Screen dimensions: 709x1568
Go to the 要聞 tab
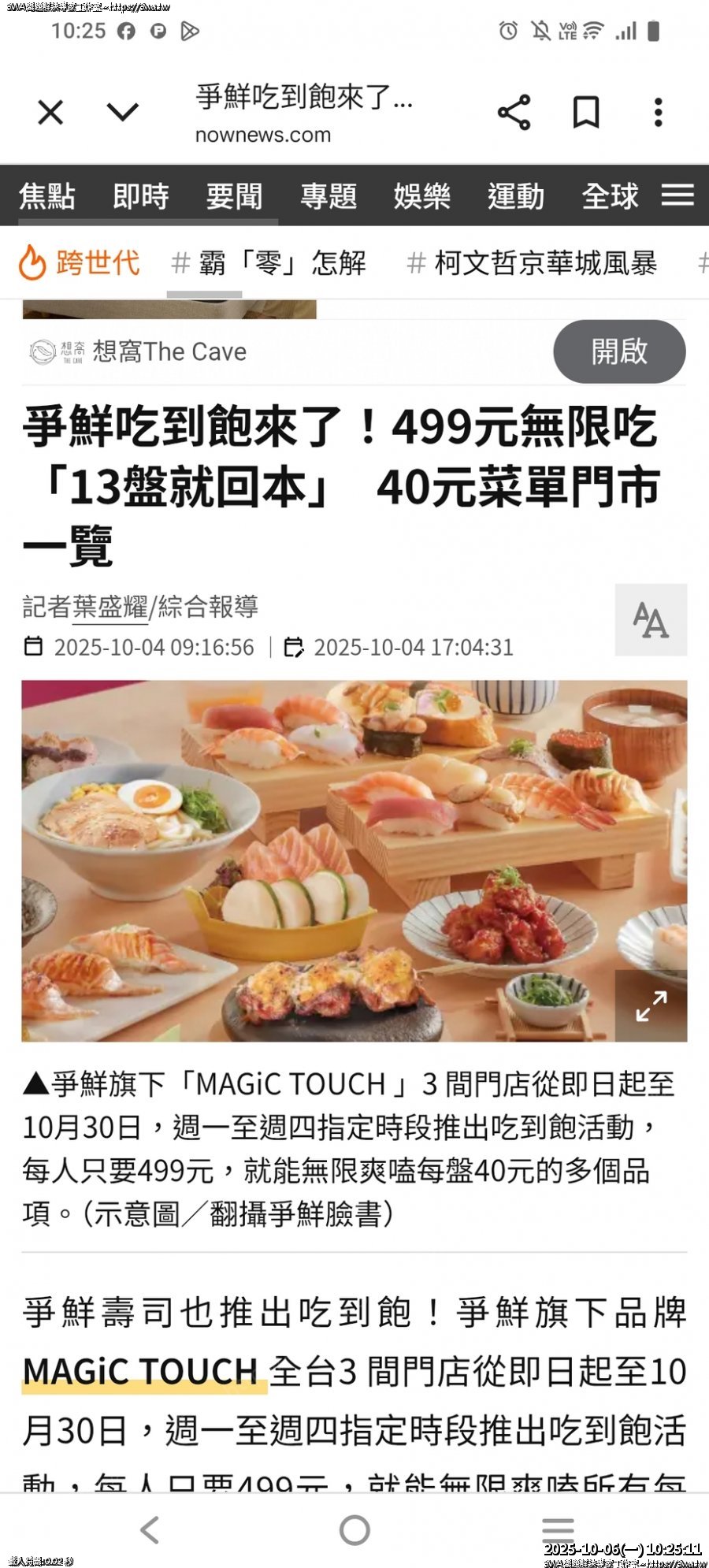[x=235, y=195]
